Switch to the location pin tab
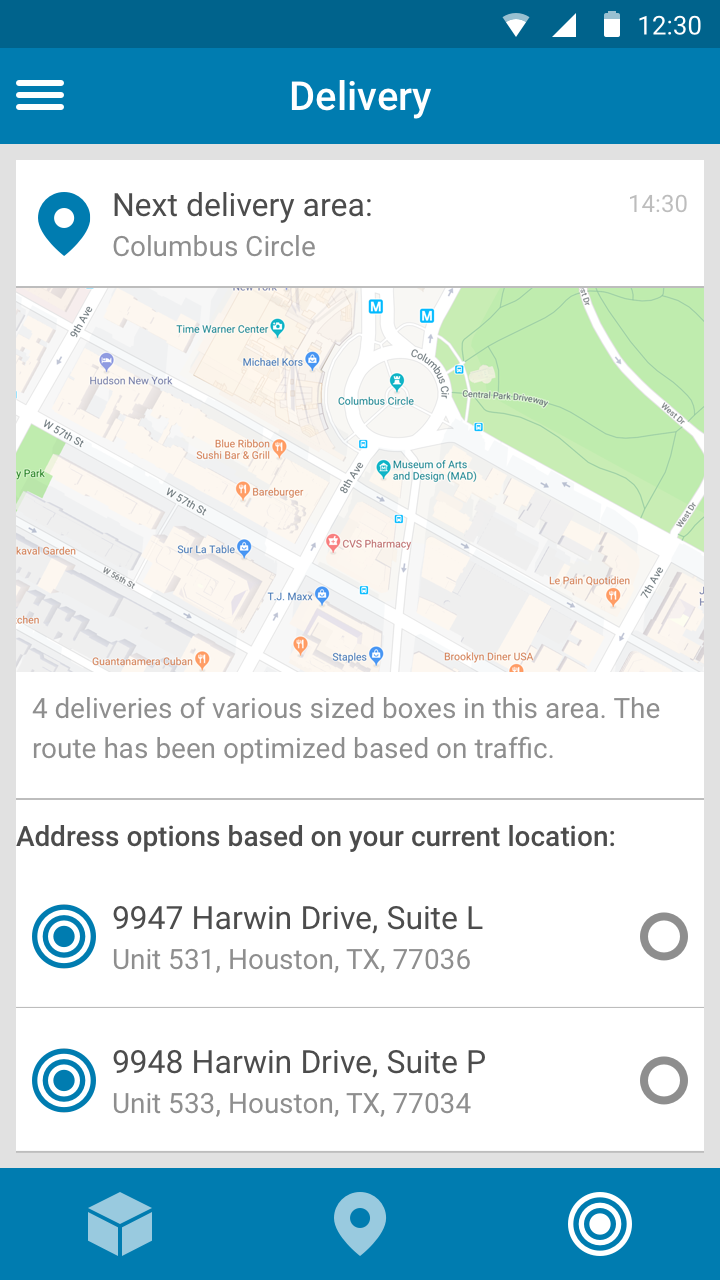 [360, 1224]
